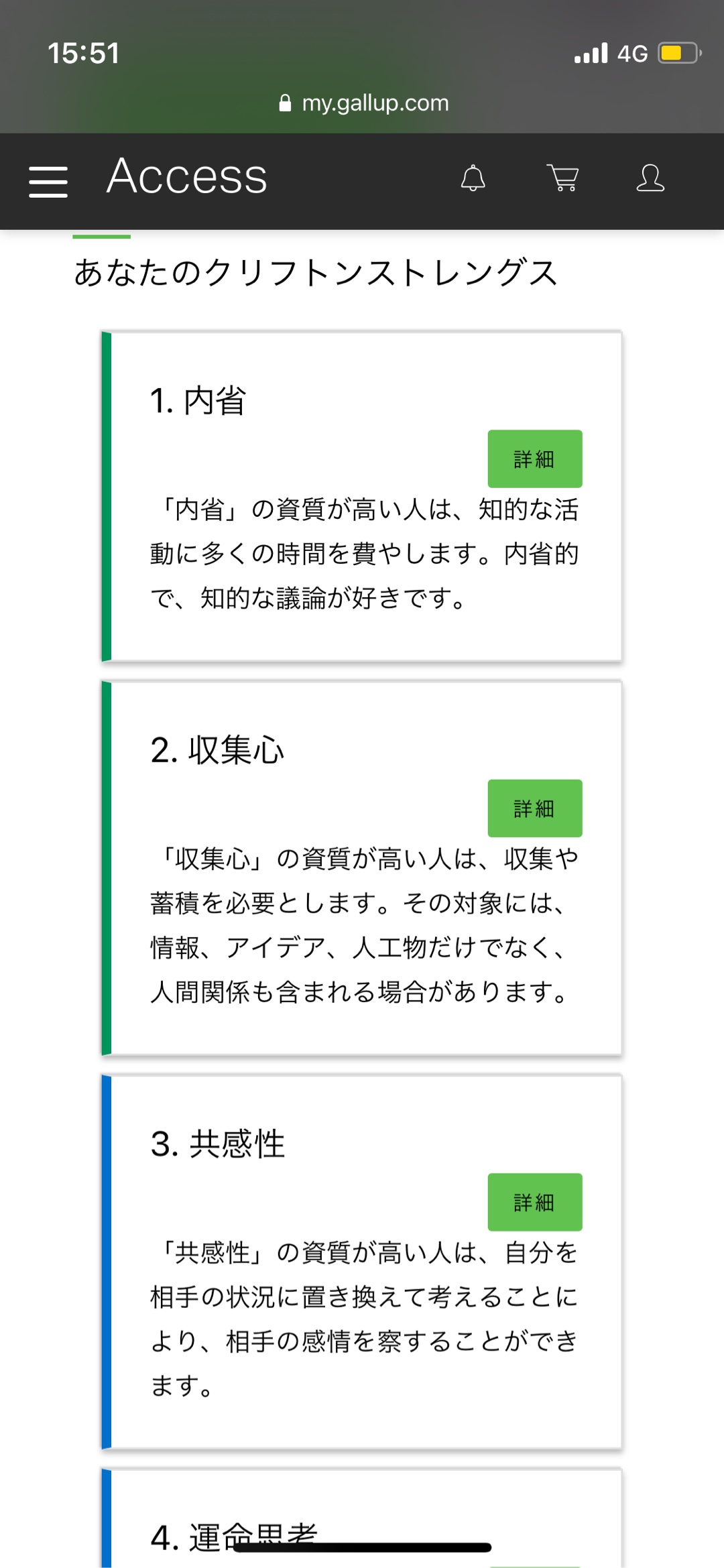Tap 詳細 button for 内省

535,459
